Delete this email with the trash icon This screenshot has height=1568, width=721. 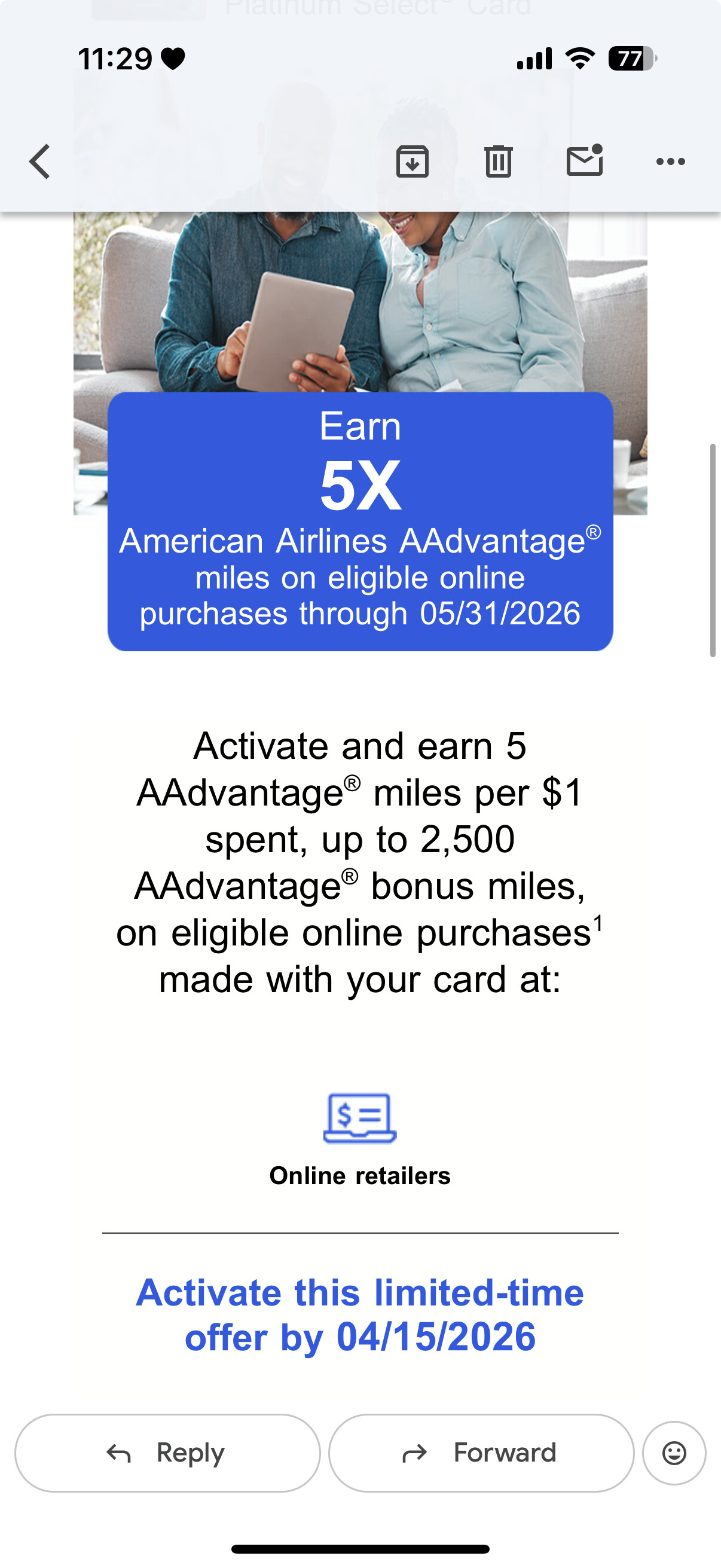pos(499,161)
